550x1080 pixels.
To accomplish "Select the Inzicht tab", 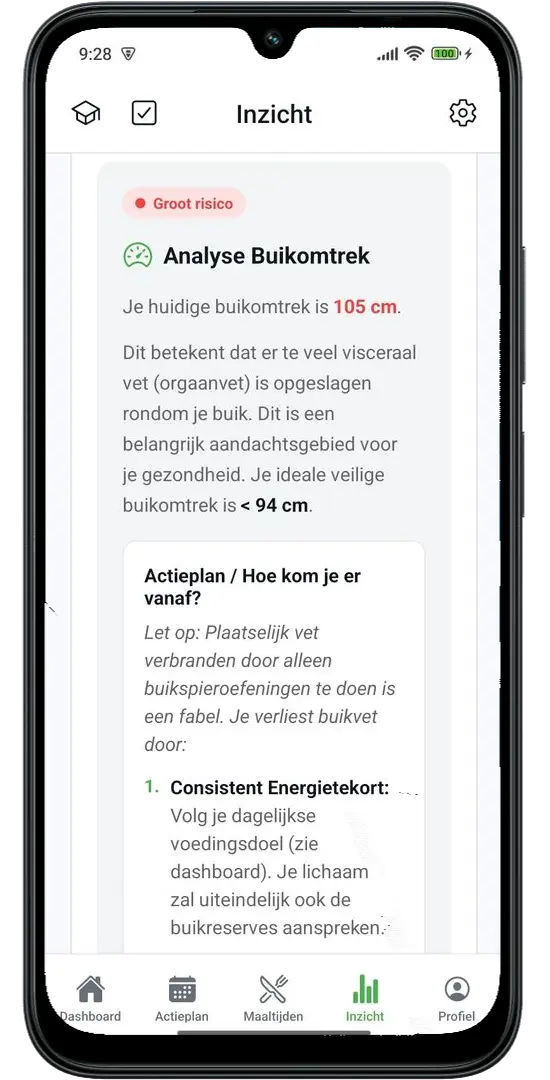I will [365, 998].
